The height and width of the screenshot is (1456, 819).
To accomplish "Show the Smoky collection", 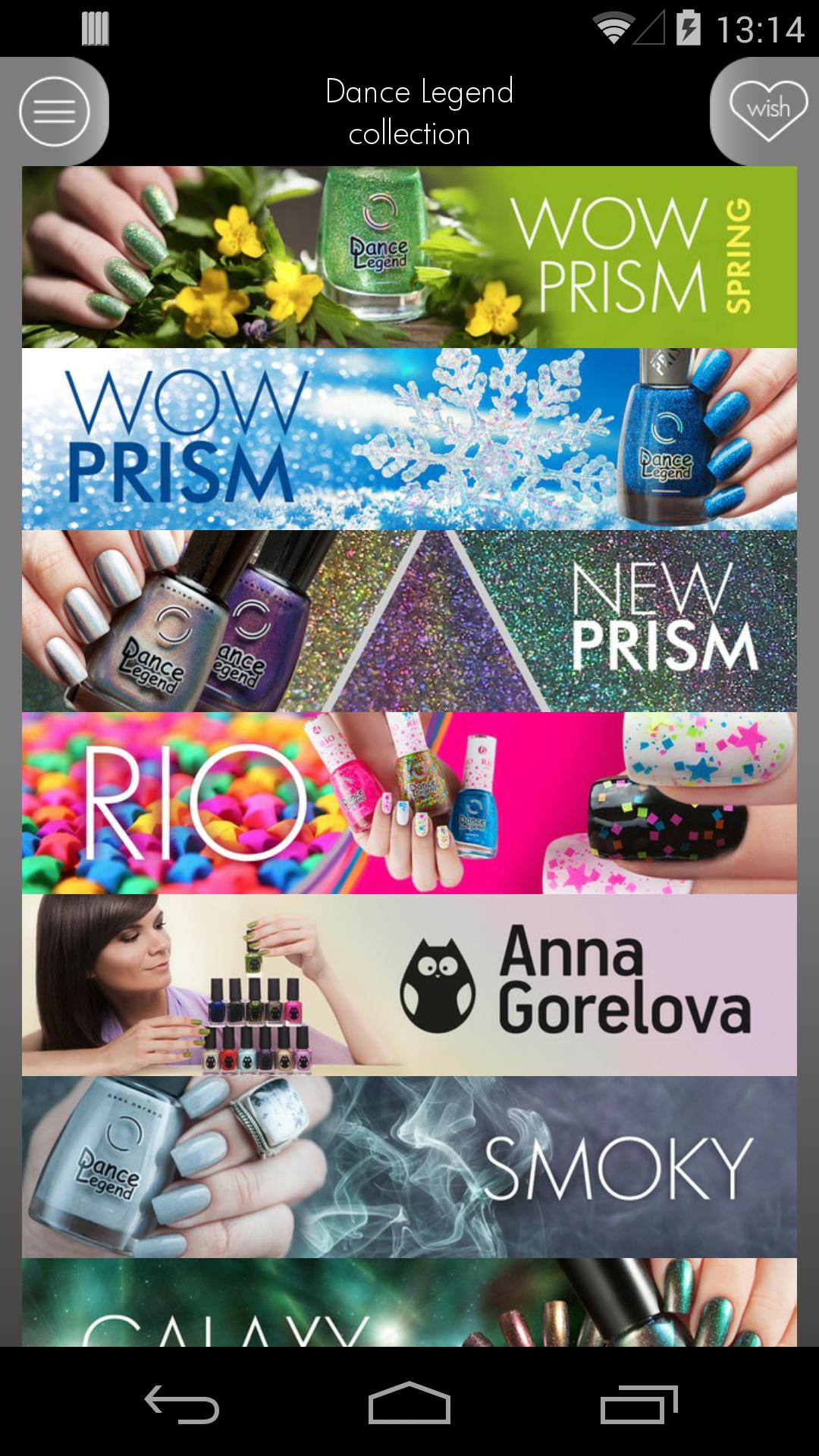I will pyautogui.click(x=409, y=1167).
